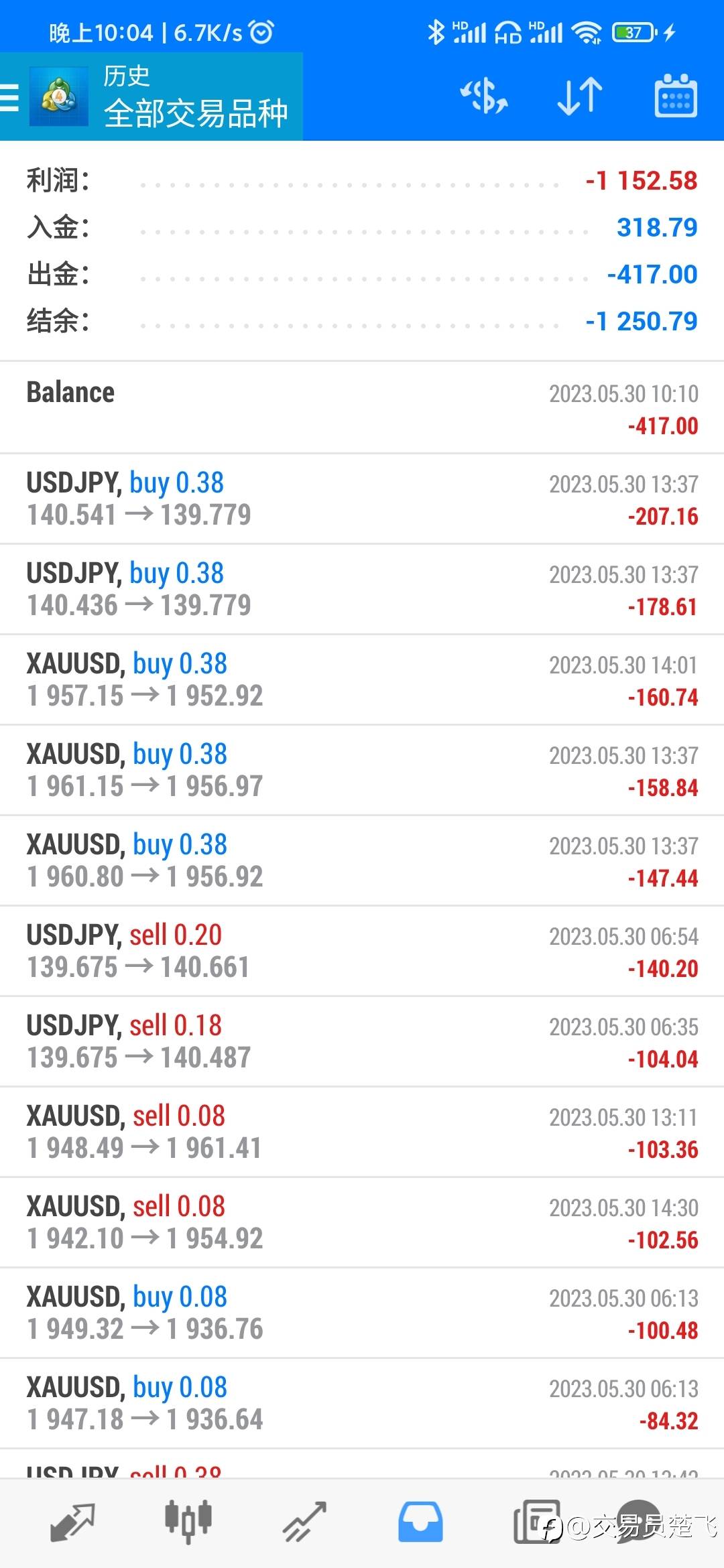The height and width of the screenshot is (1568, 724).
Task: Switch to the Quotes tab
Action: coord(72,1521)
